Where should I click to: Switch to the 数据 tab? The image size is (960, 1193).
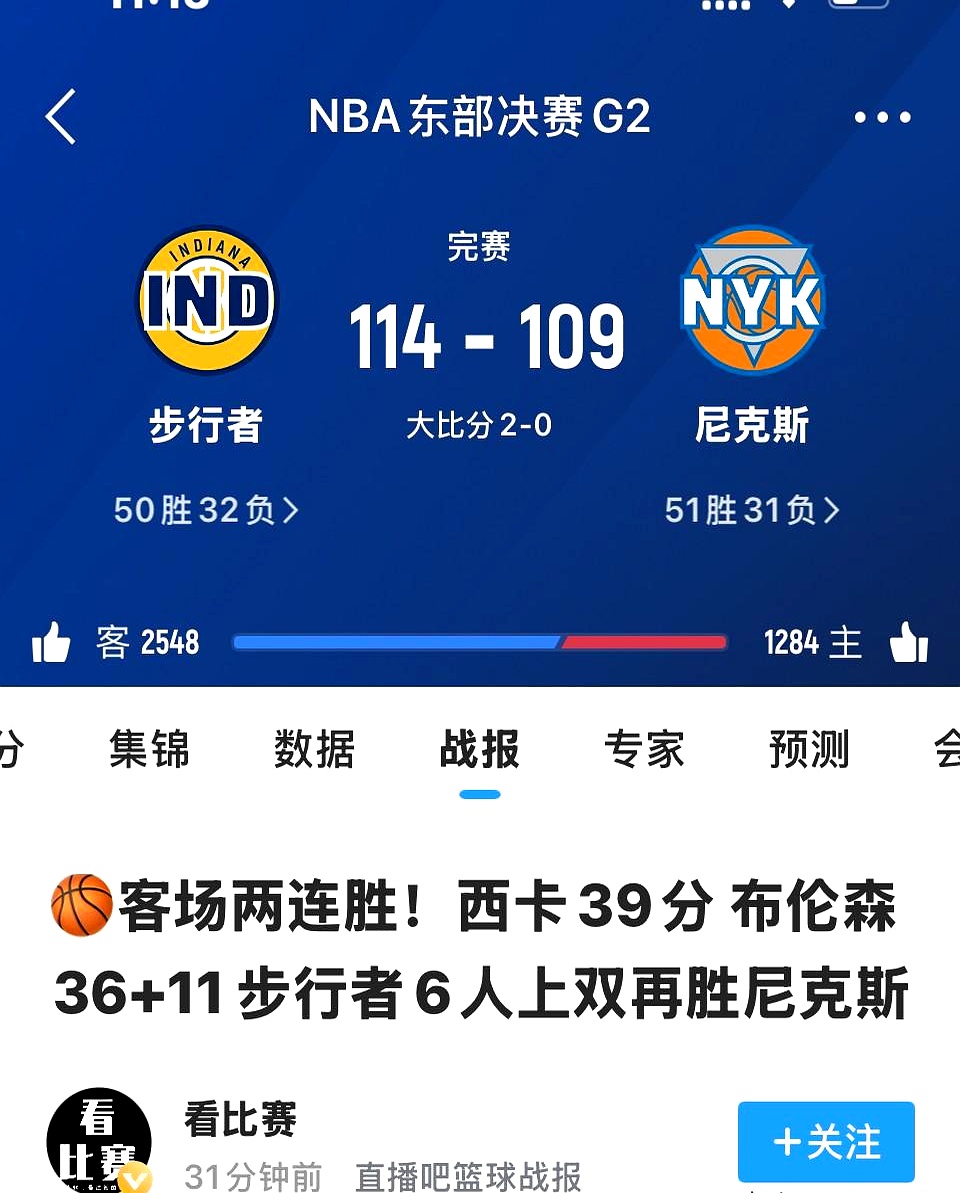click(x=314, y=749)
